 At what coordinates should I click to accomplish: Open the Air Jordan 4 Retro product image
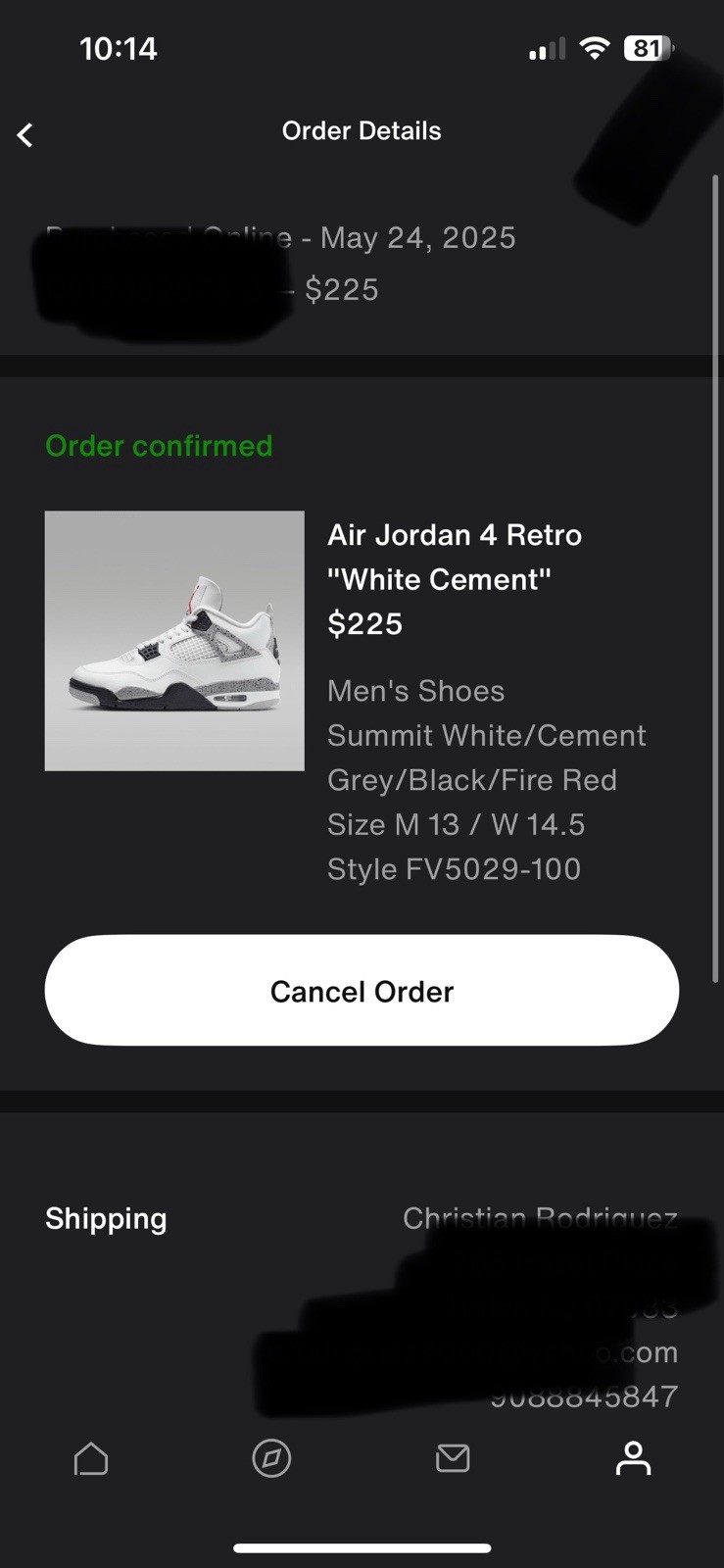(x=174, y=641)
